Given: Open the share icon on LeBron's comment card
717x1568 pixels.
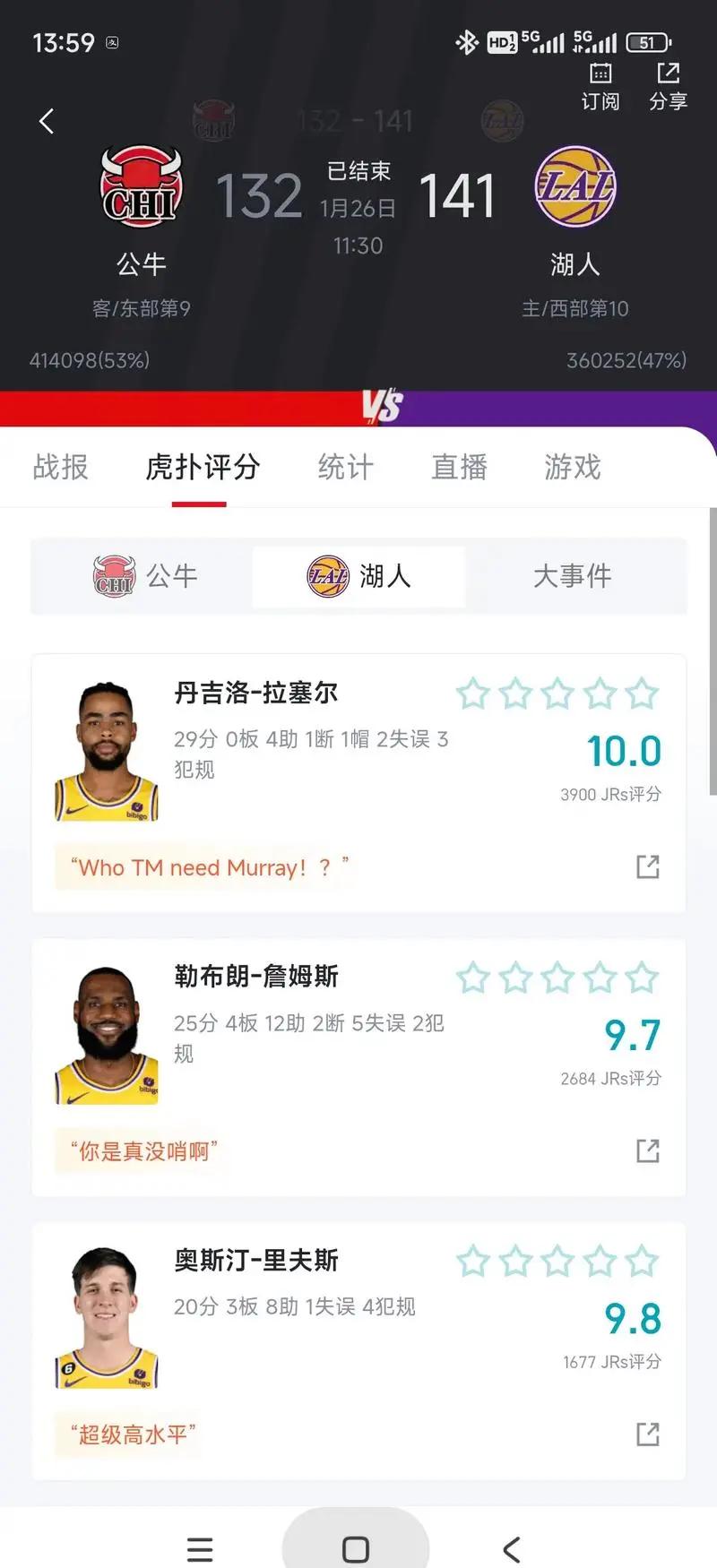Looking at the screenshot, I should (647, 1151).
